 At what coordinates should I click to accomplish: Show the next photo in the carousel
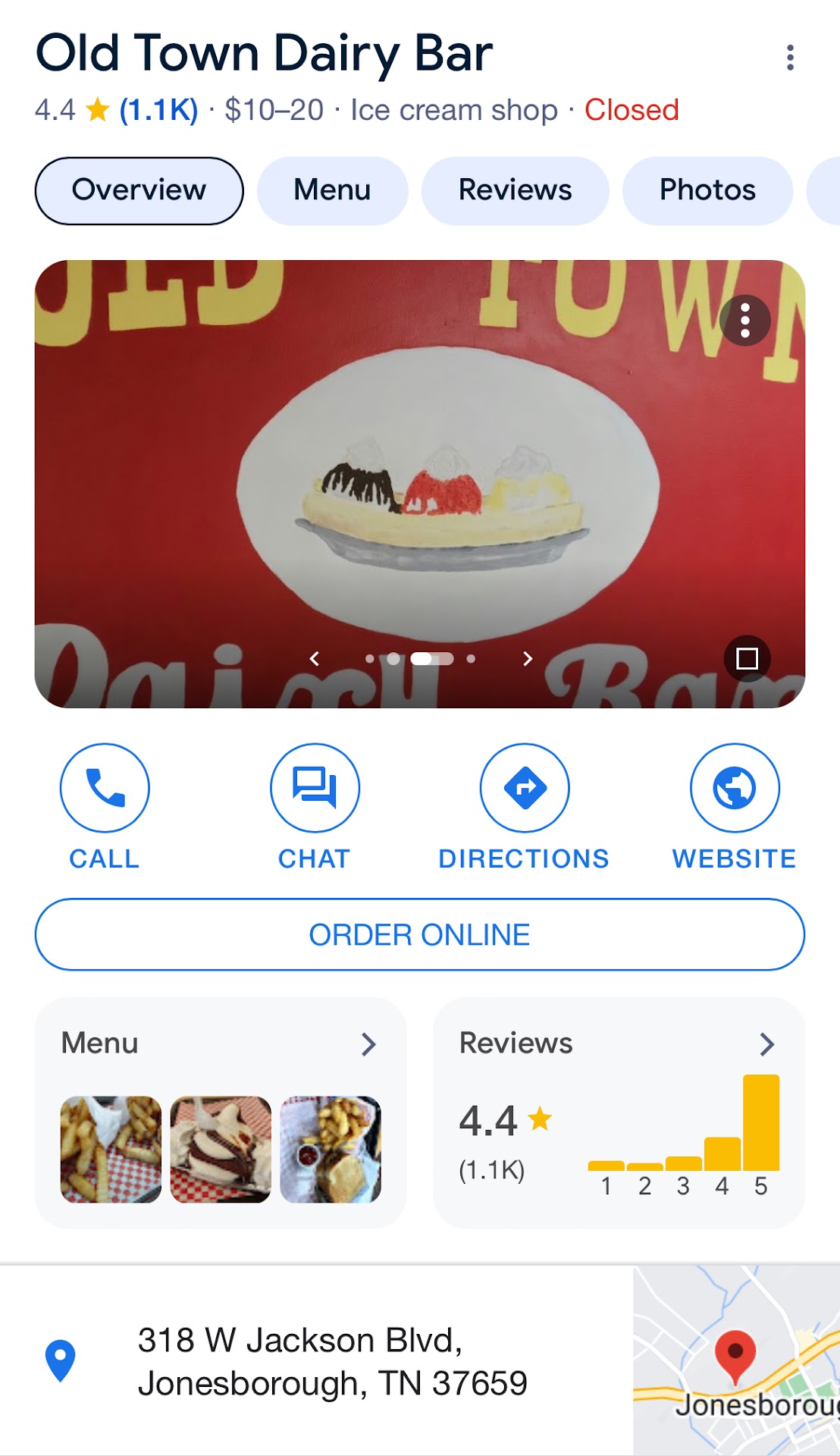528,658
